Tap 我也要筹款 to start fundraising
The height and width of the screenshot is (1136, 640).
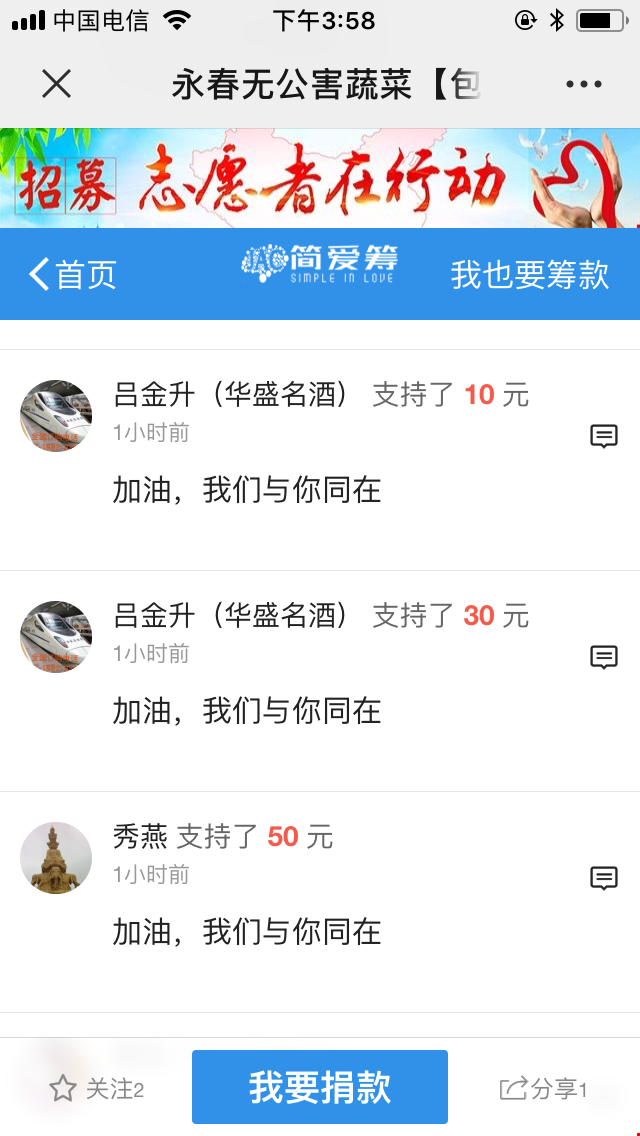point(529,274)
